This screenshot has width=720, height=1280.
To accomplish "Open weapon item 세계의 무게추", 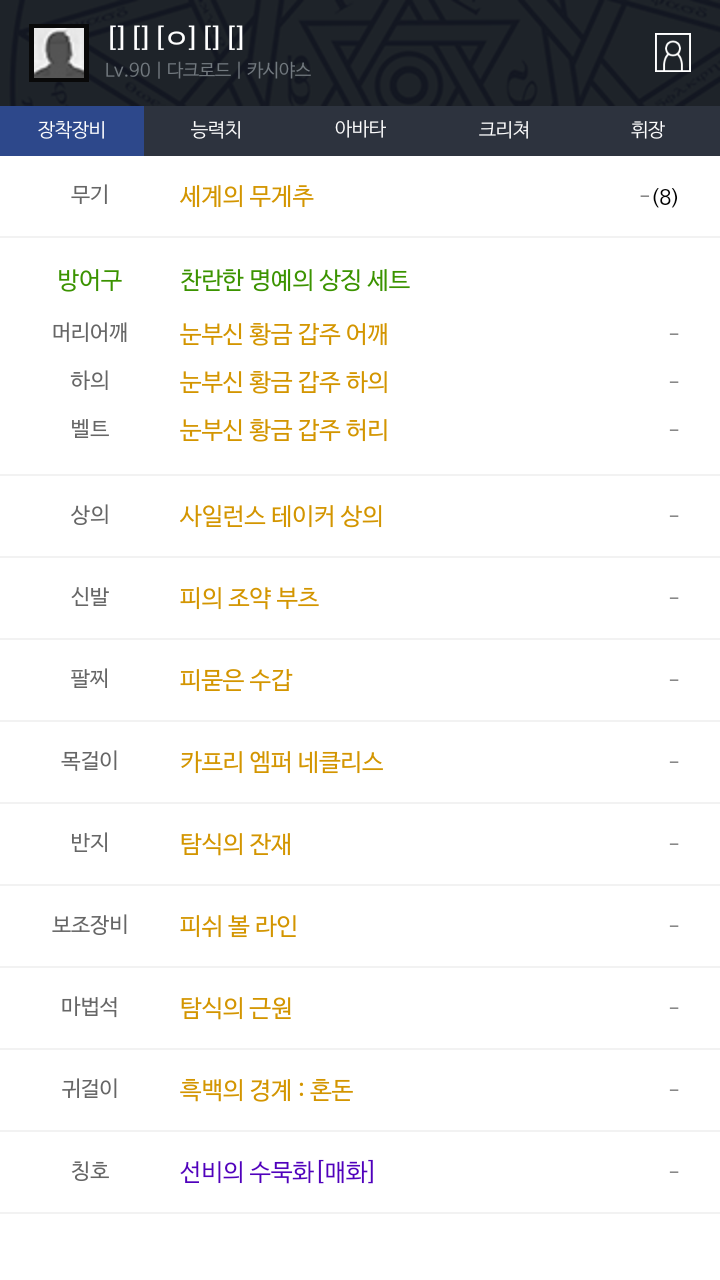I will [247, 196].
